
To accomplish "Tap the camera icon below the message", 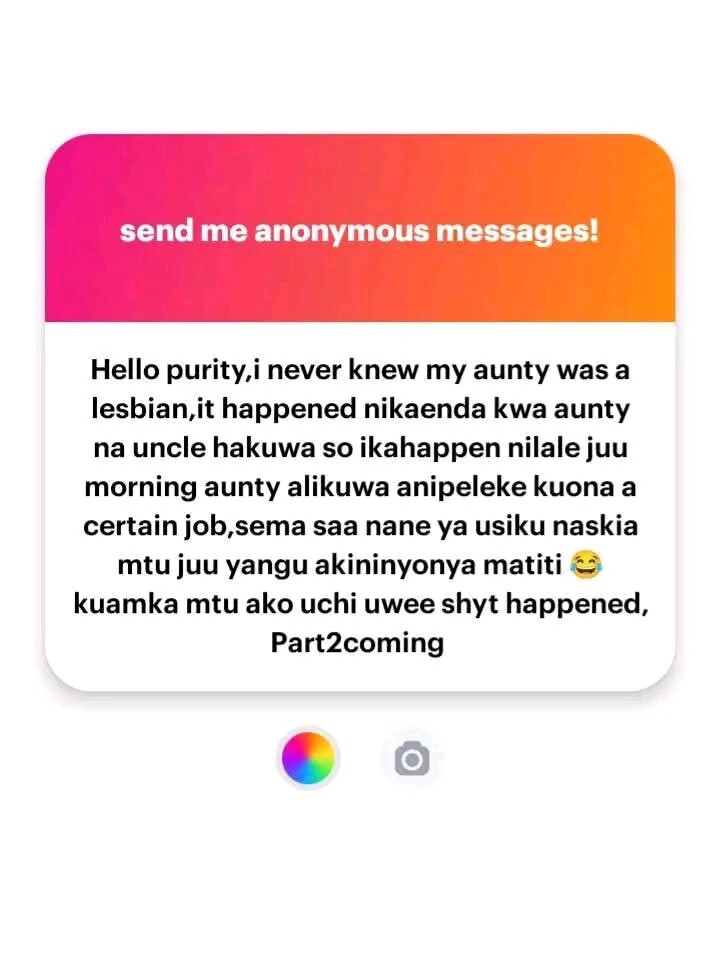I will (411, 760).
